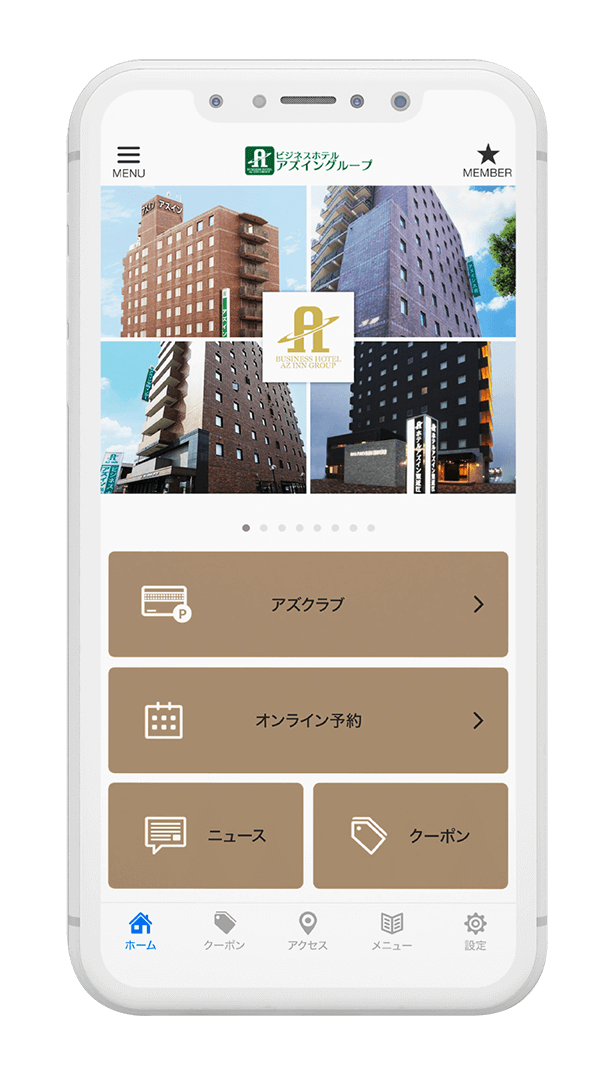Switch to the クーポン bottom tab

[224, 931]
